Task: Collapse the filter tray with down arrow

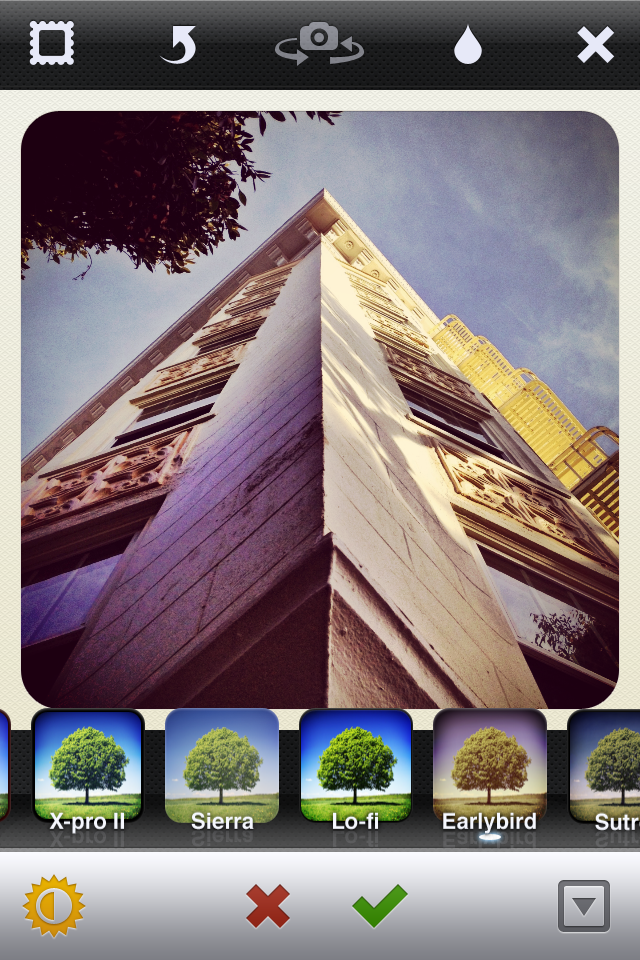Action: click(584, 906)
